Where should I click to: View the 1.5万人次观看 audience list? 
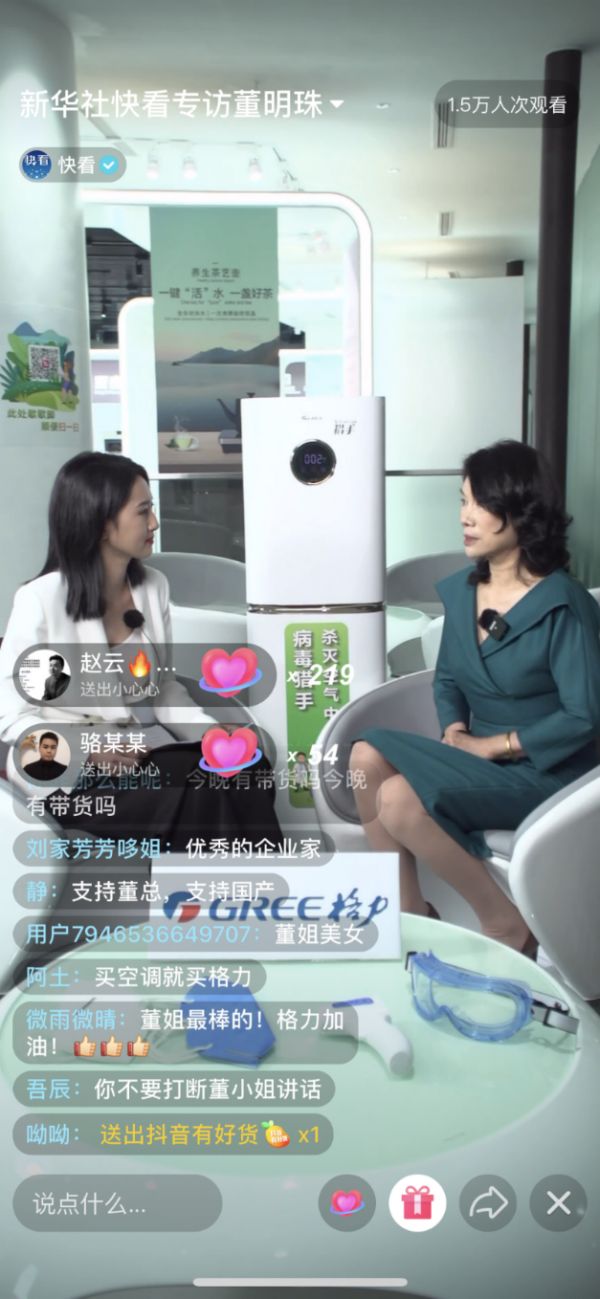506,104
